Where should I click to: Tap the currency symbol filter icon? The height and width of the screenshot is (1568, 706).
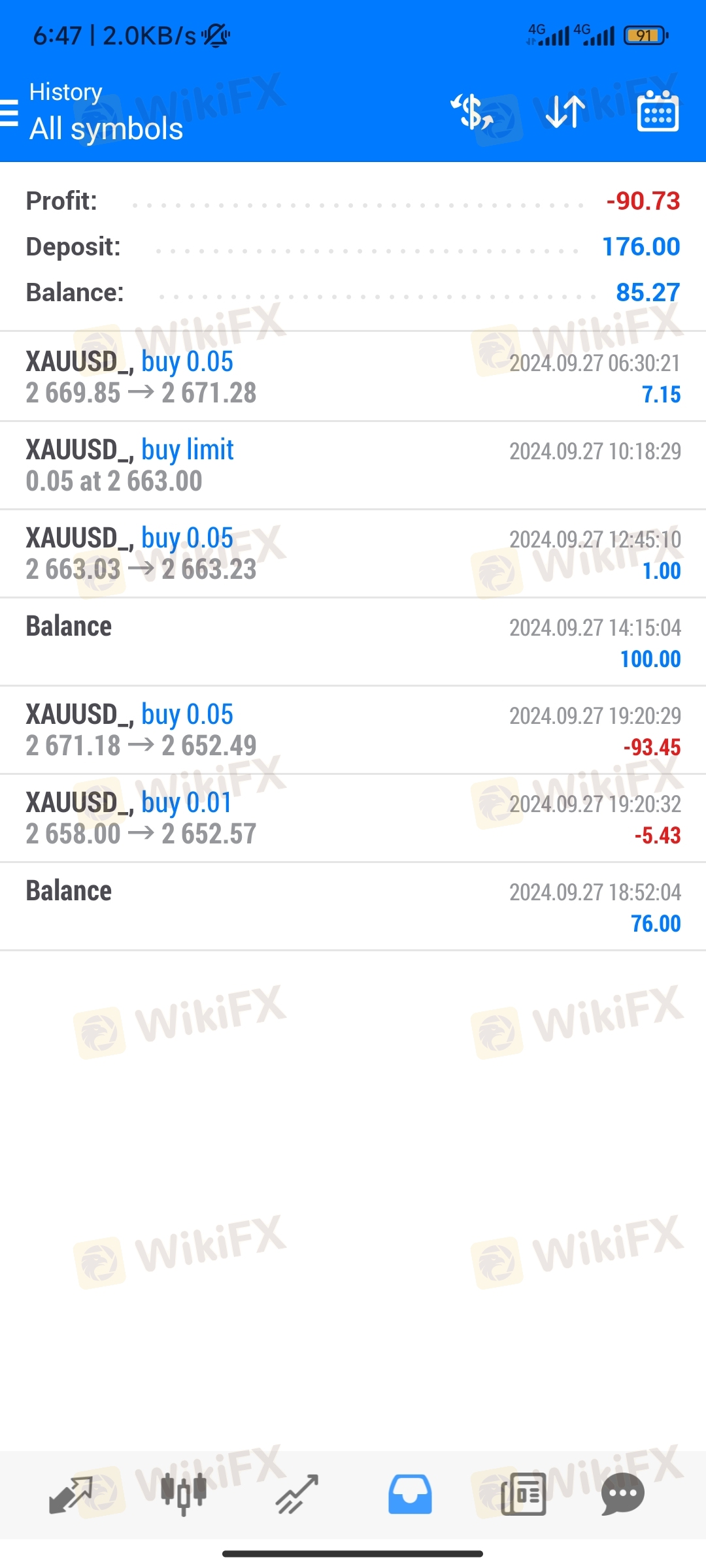click(x=472, y=112)
